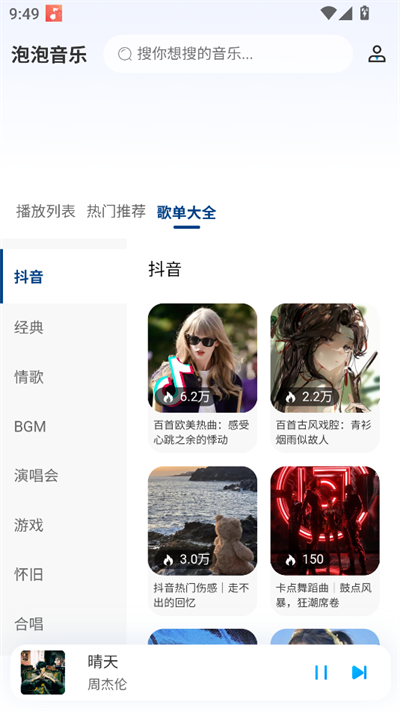
Task: Open the now playing album cover
Action: (43, 672)
